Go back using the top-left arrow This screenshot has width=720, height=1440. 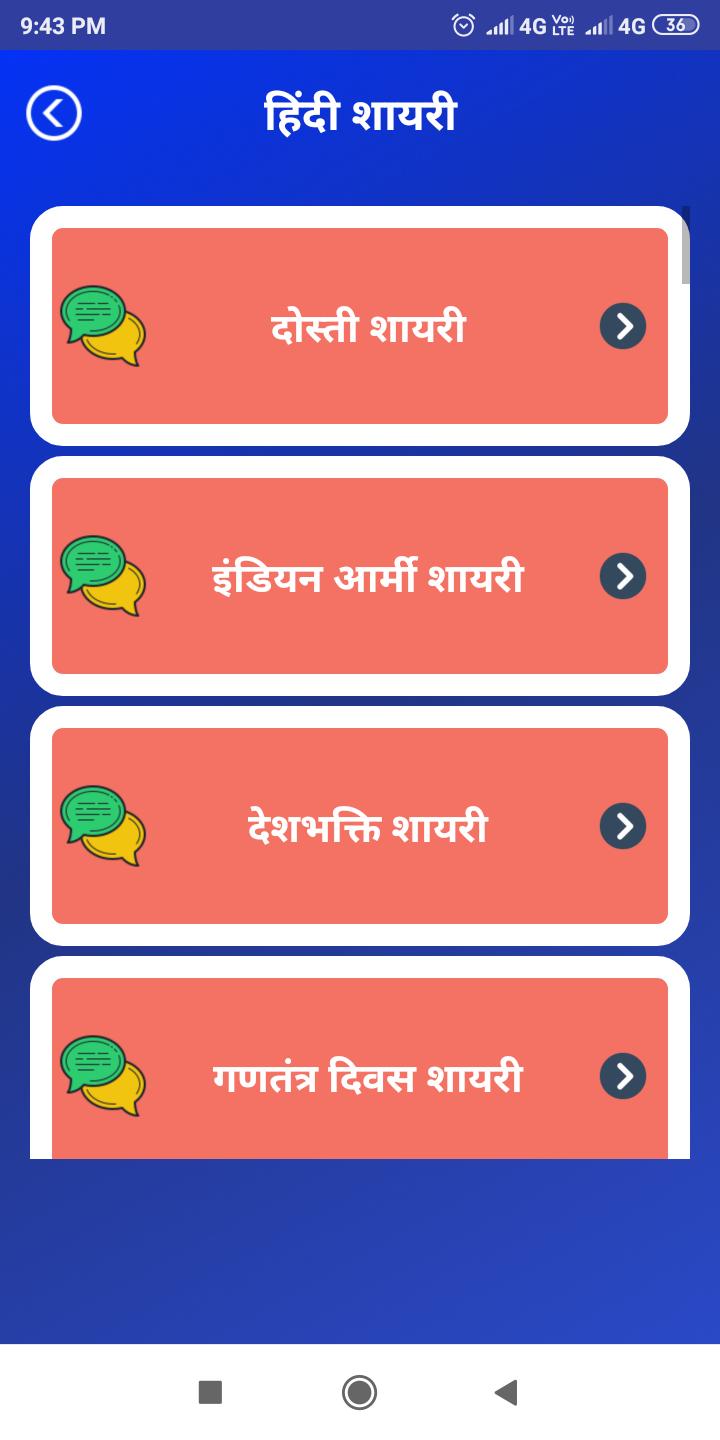click(x=54, y=113)
